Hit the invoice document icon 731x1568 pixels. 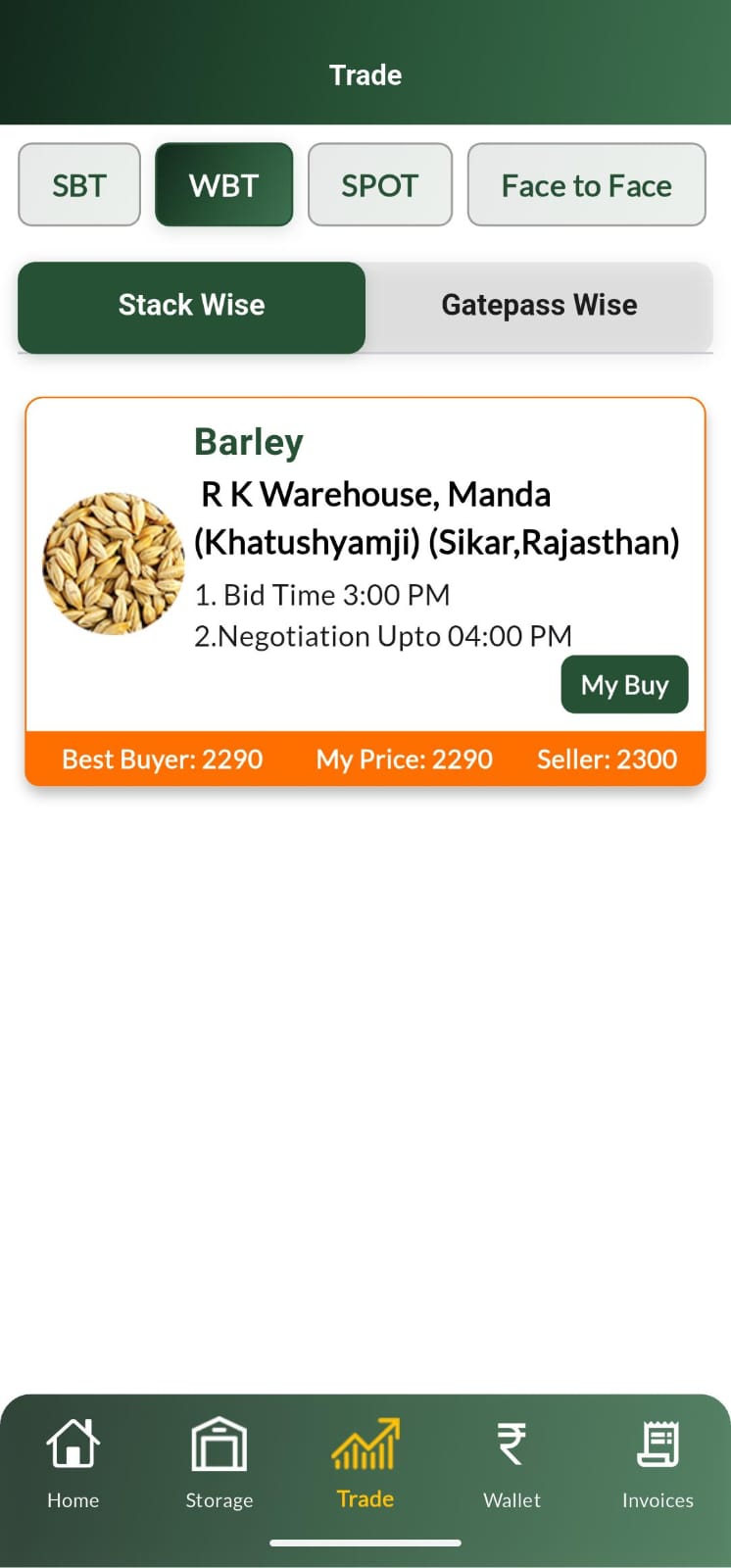click(657, 1442)
